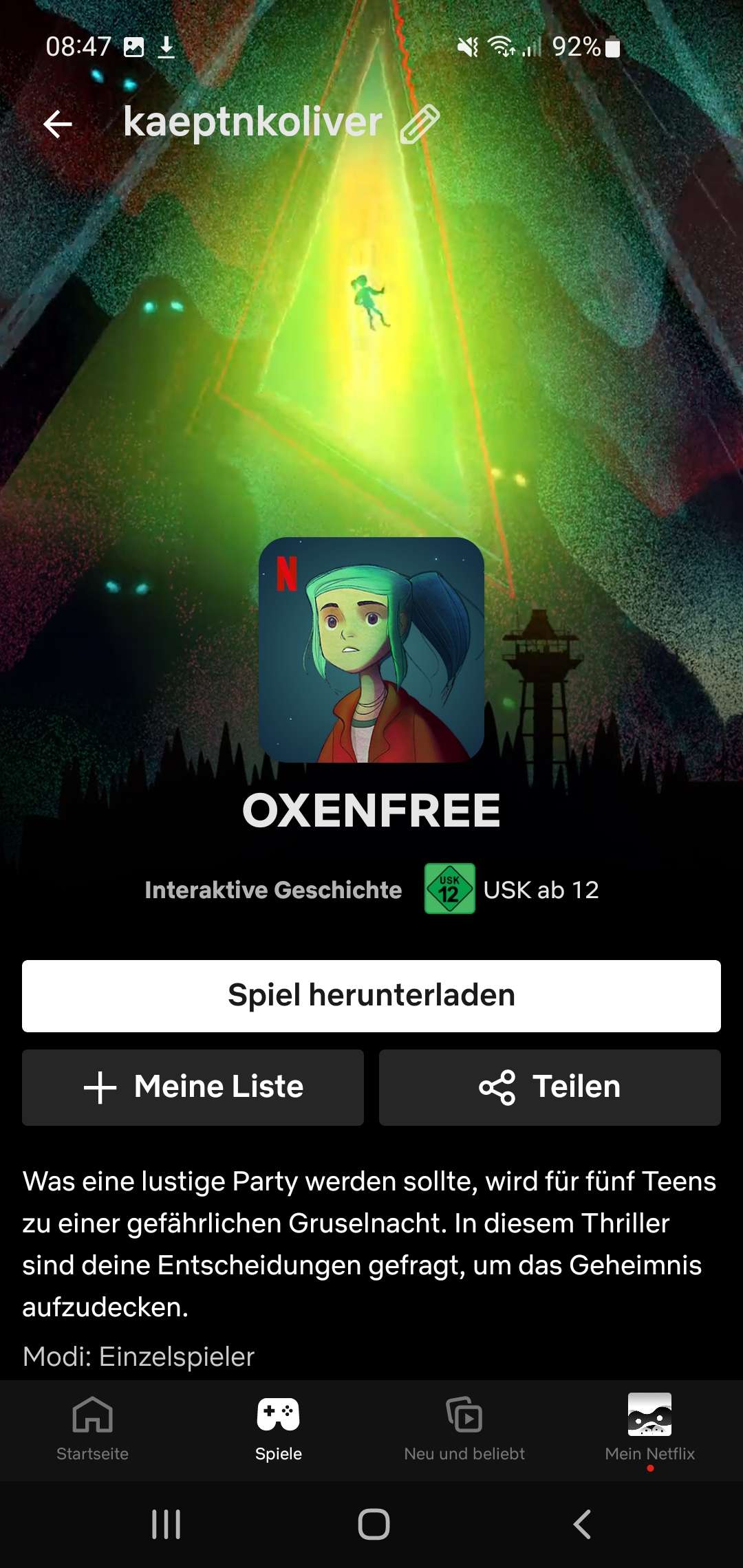This screenshot has height=1568, width=743.
Task: Tap Spiel herunterladen to download Oxenfree
Action: tap(371, 996)
